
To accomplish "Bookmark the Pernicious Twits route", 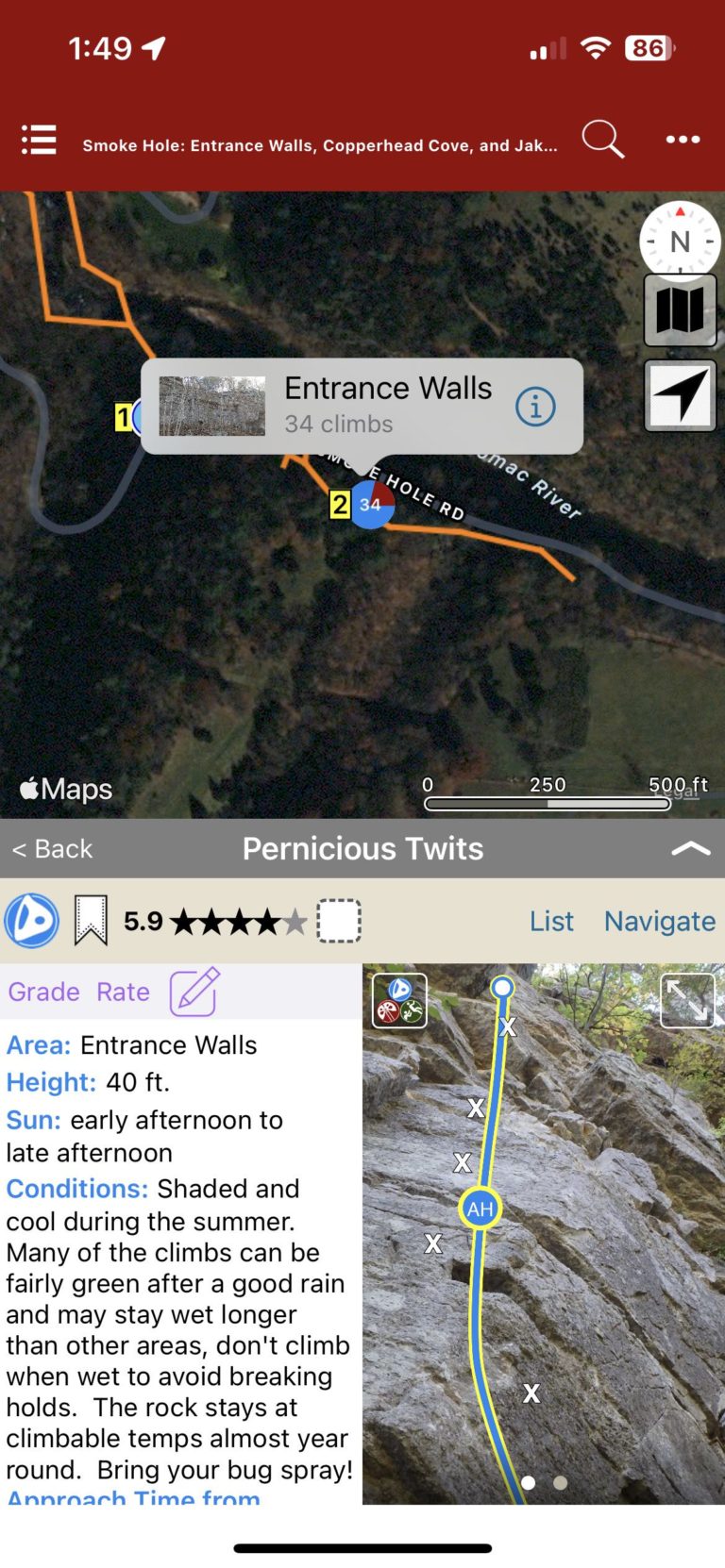I will (x=91, y=921).
